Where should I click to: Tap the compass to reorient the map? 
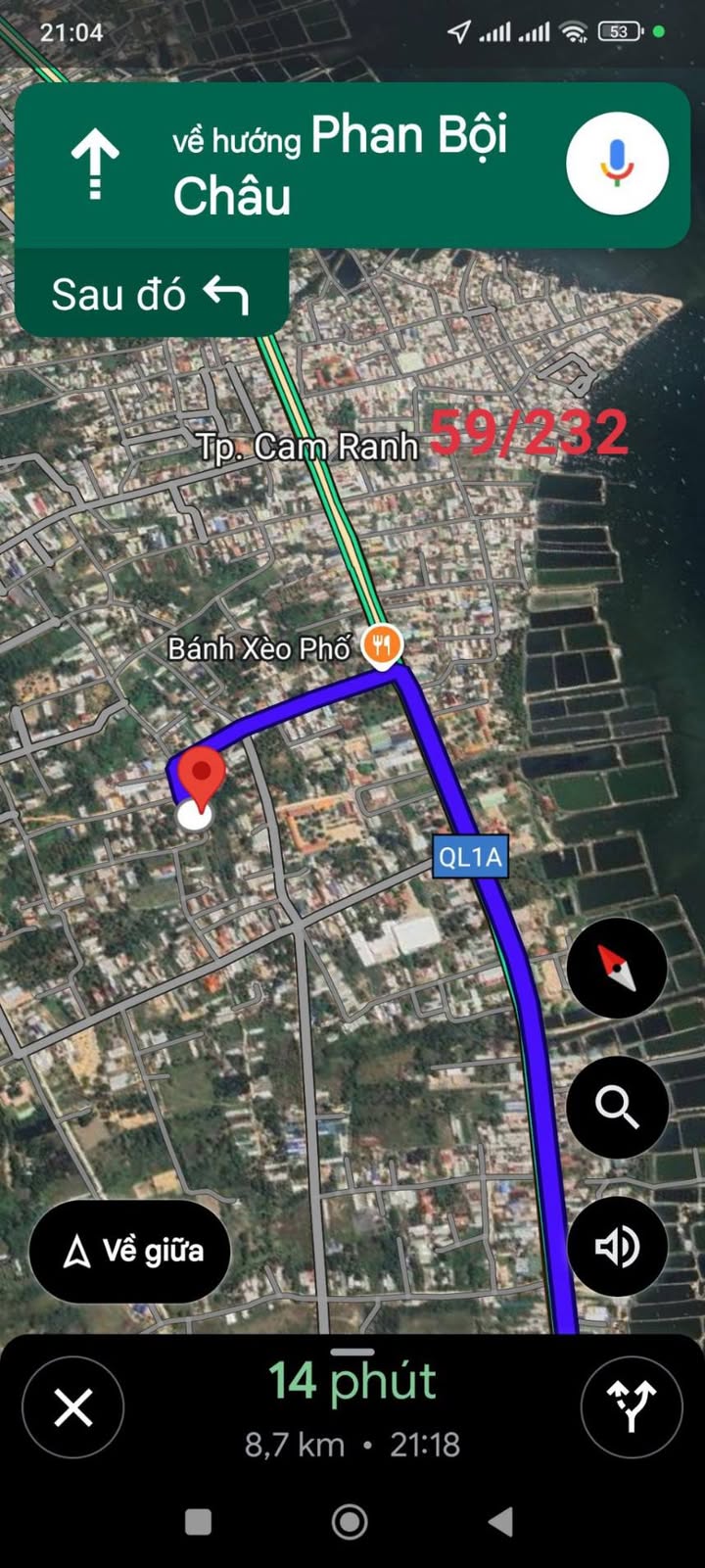point(617,968)
